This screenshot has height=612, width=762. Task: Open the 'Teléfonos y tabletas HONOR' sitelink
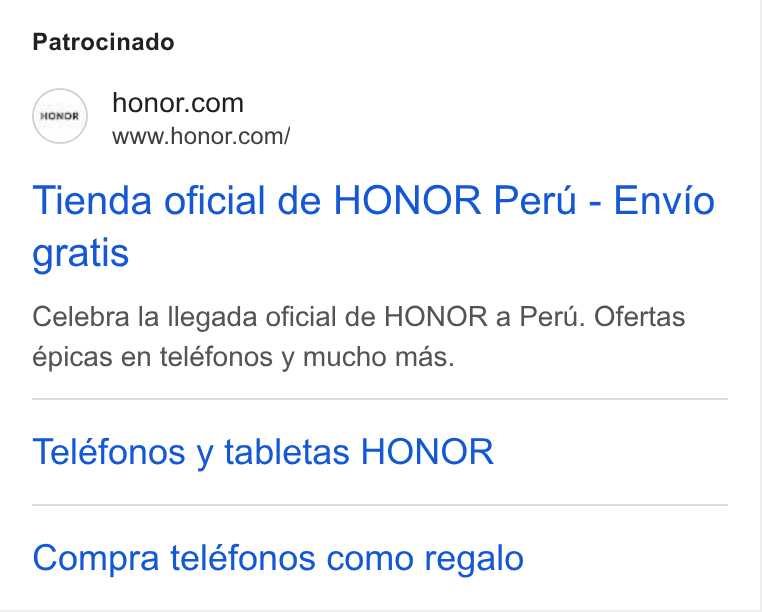(x=263, y=452)
